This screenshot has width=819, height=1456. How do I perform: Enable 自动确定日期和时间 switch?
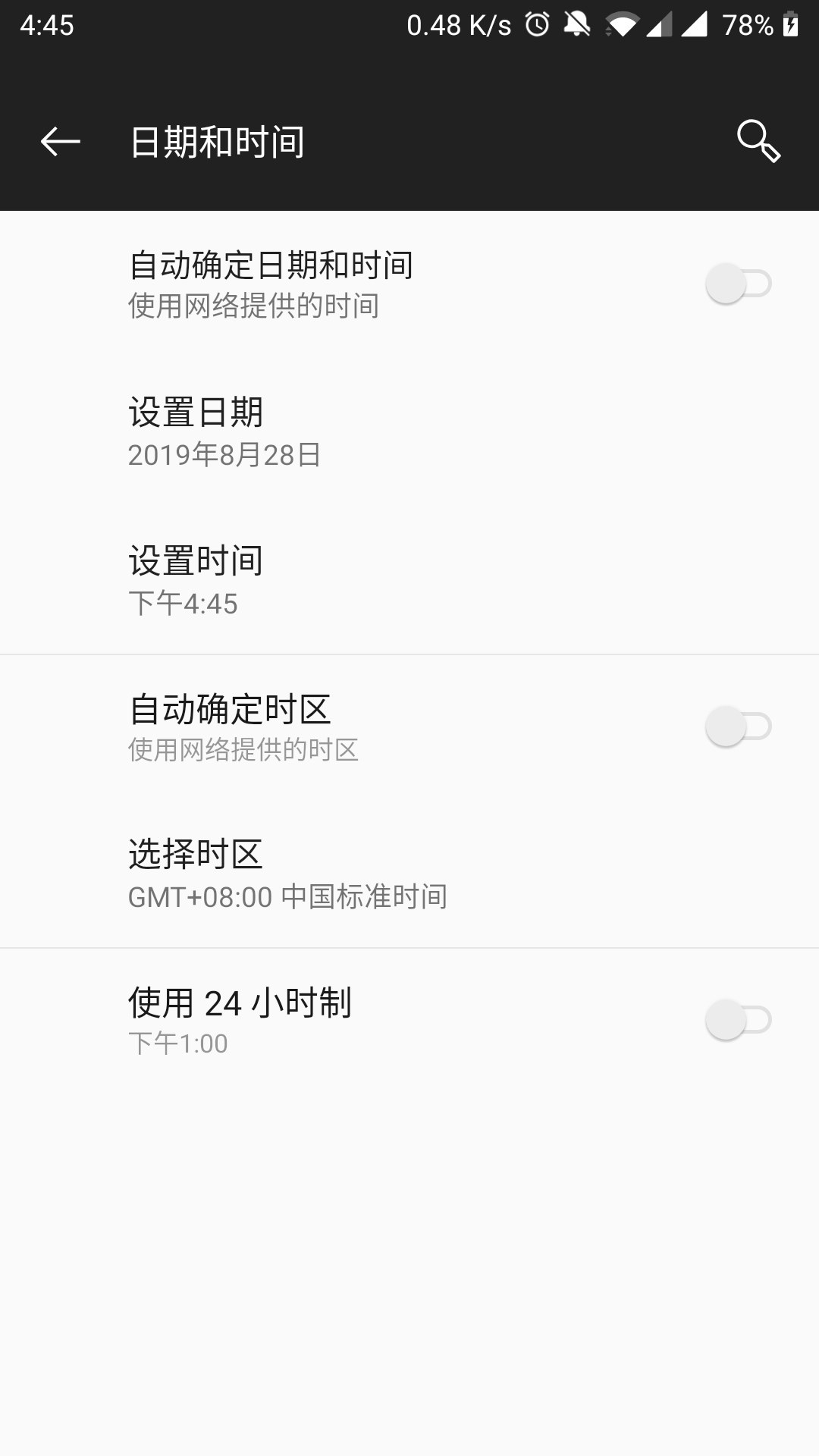pyautogui.click(x=738, y=284)
